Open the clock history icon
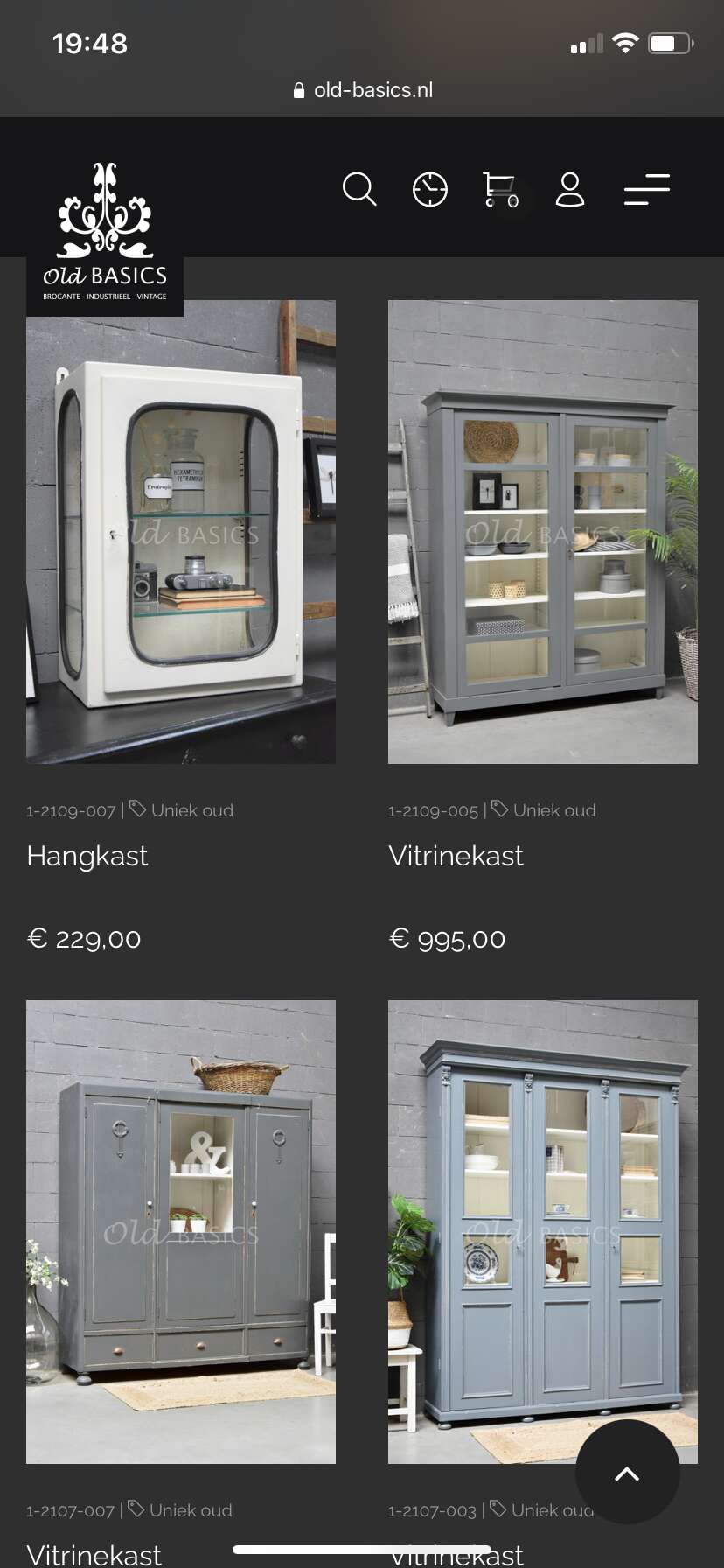The height and width of the screenshot is (1568, 724). (x=429, y=189)
